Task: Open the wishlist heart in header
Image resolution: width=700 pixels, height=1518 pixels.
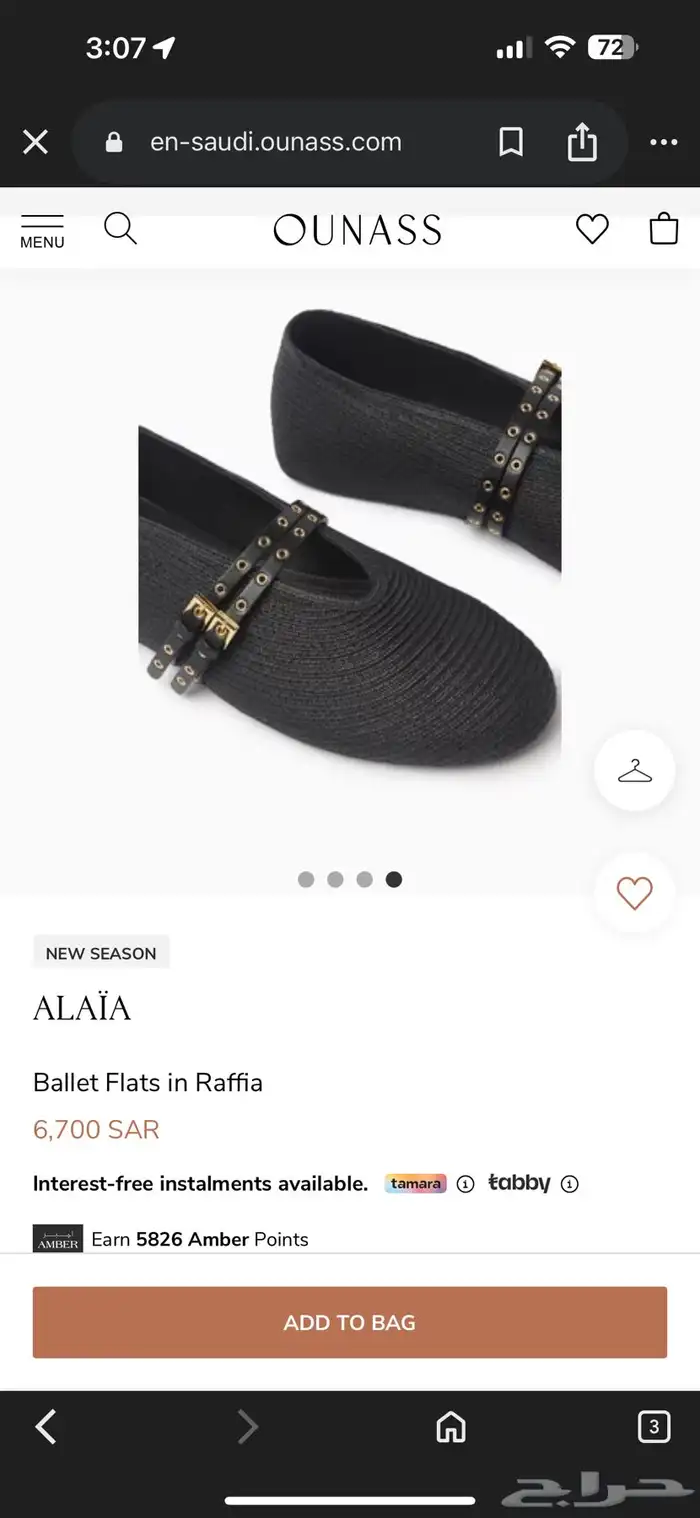Action: tap(592, 229)
